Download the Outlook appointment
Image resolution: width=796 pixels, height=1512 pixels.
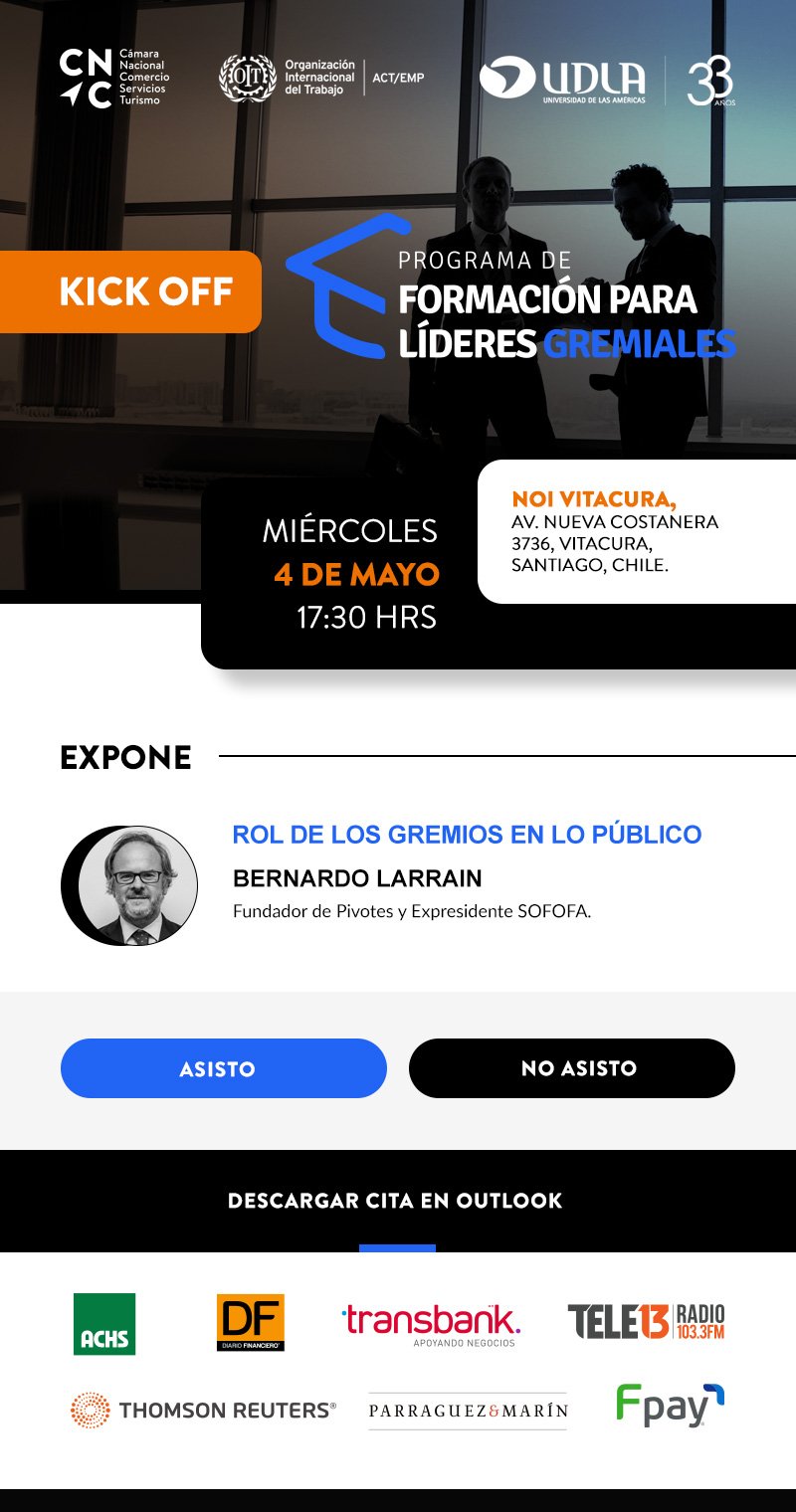(395, 1201)
